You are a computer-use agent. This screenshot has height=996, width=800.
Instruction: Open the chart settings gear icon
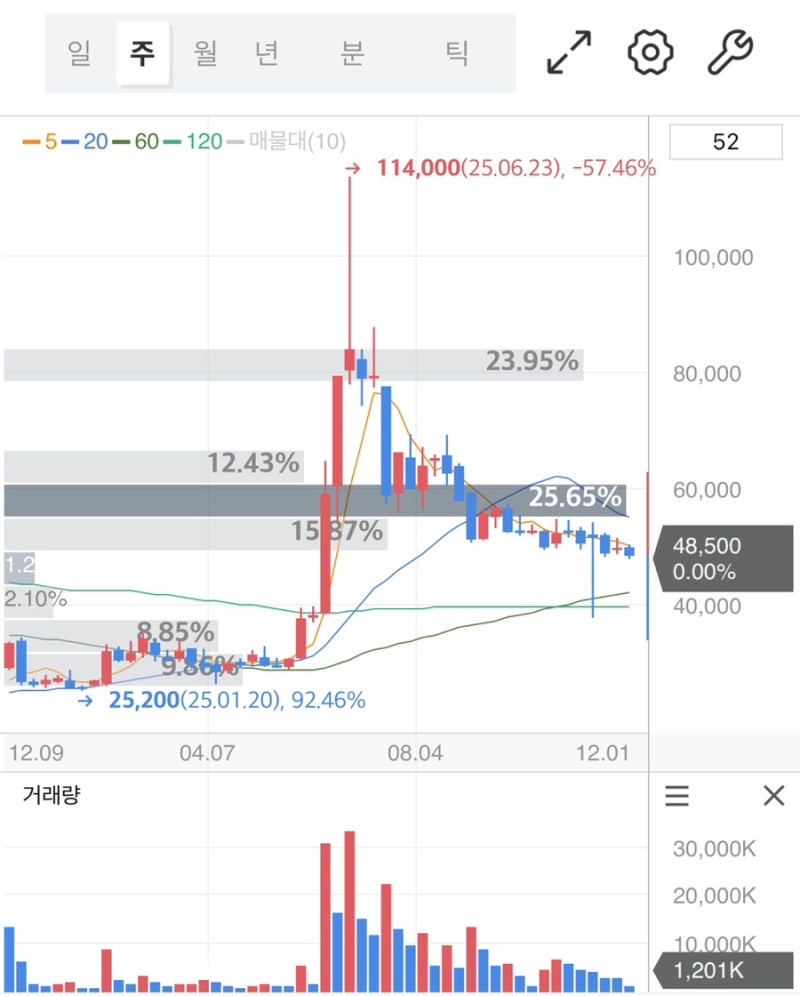650,53
